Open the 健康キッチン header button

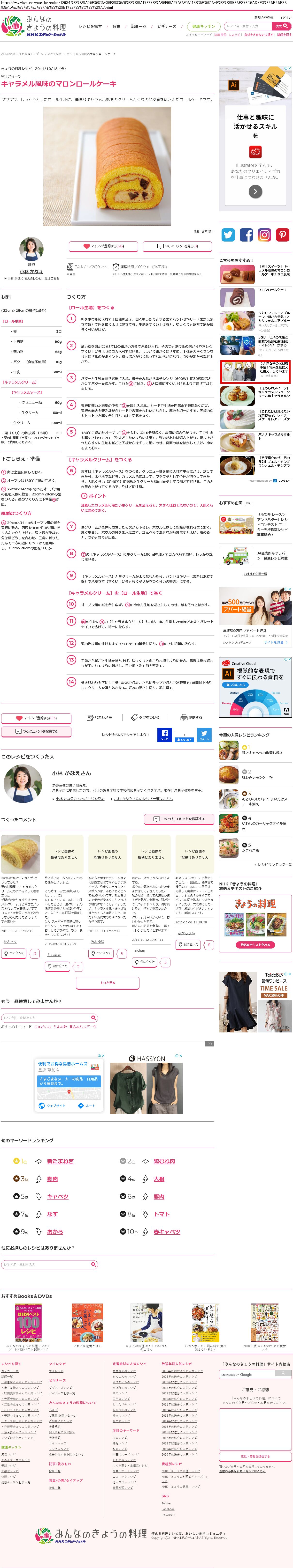tap(203, 26)
